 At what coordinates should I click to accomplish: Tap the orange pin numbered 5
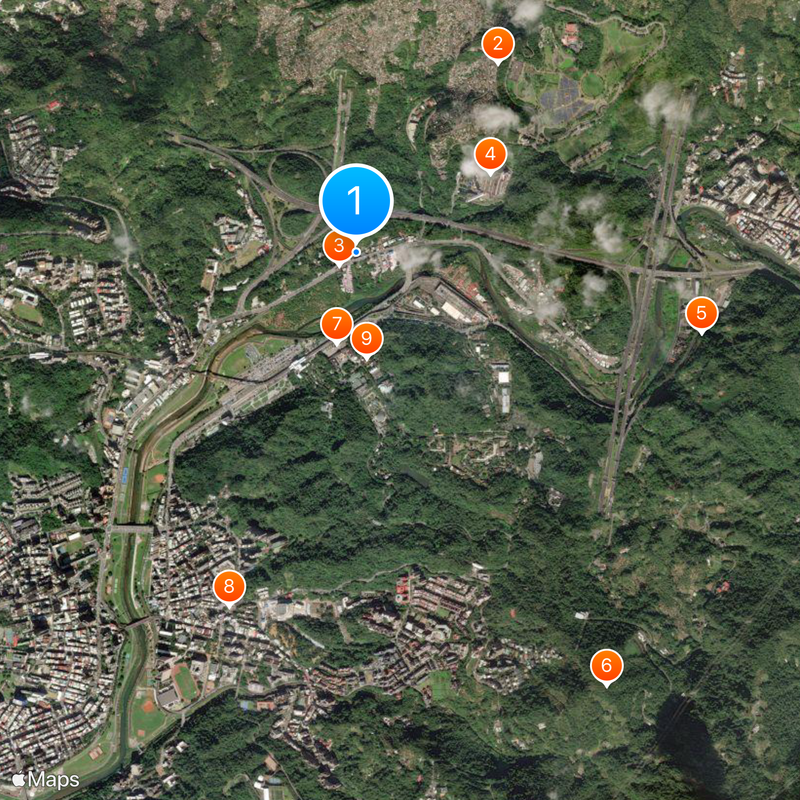pyautogui.click(x=701, y=313)
